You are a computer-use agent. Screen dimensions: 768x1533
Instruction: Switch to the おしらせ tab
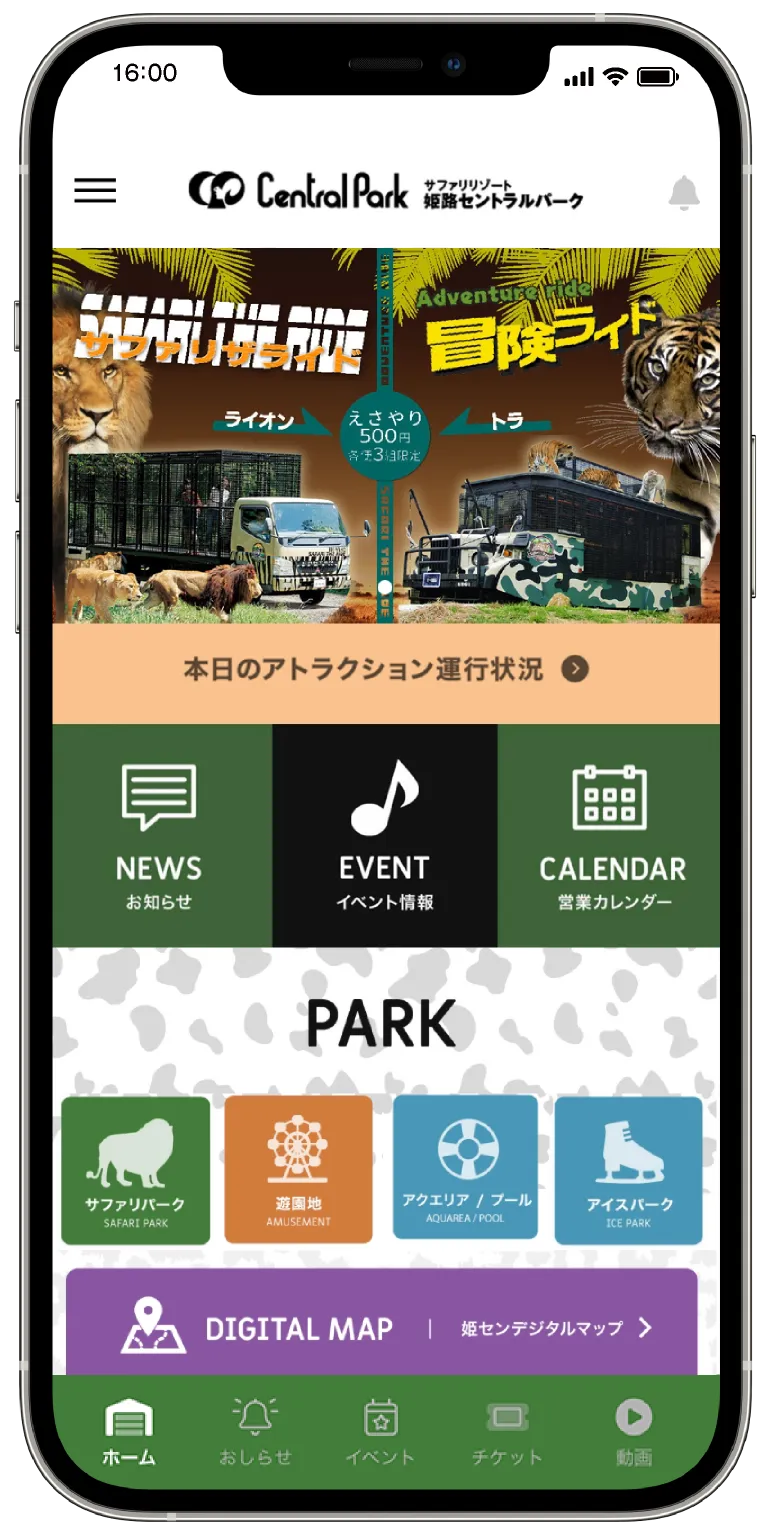[x=255, y=1432]
